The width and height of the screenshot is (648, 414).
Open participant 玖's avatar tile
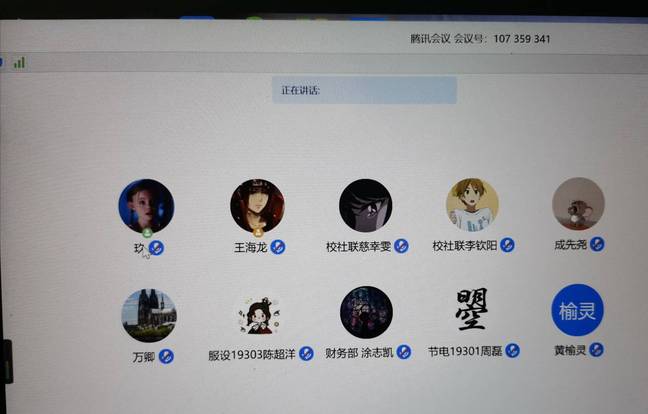coord(146,207)
